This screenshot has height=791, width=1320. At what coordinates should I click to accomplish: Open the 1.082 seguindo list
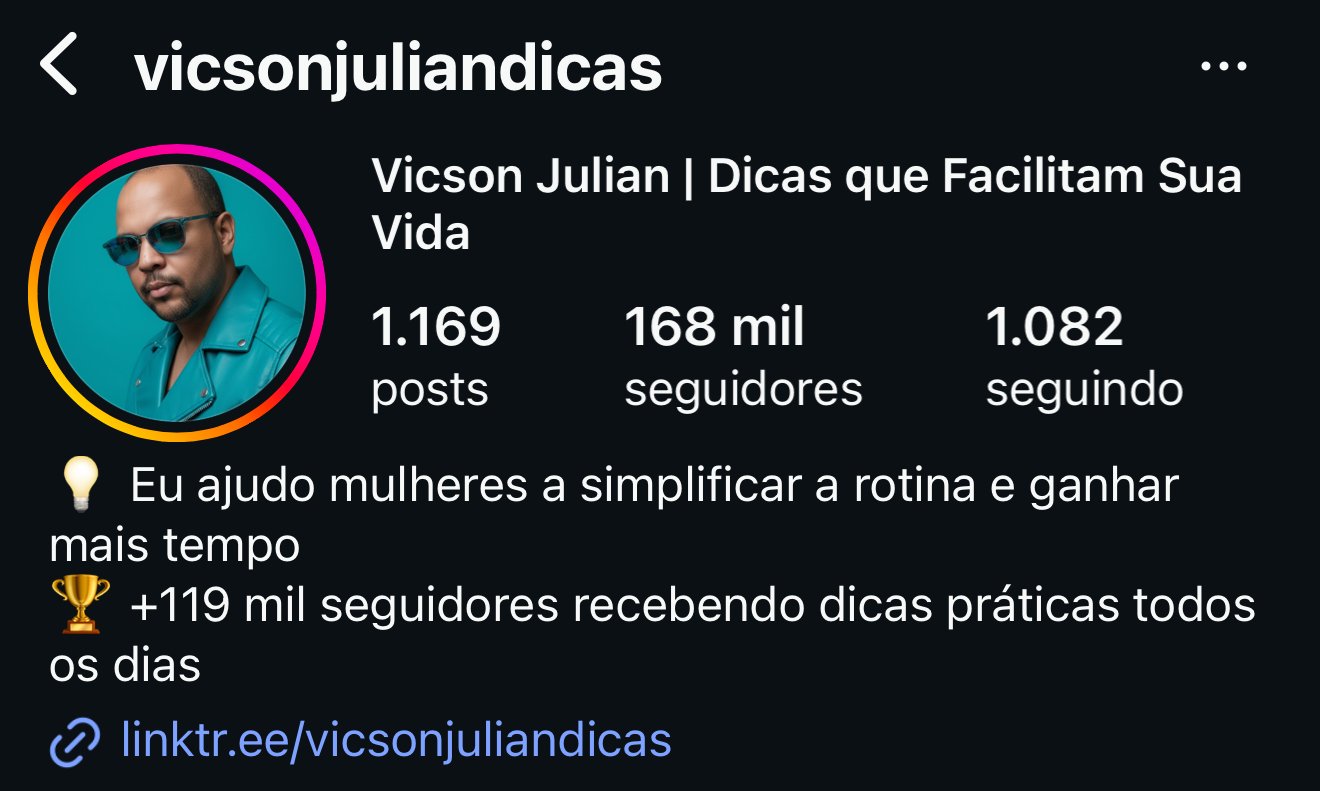click(1084, 357)
